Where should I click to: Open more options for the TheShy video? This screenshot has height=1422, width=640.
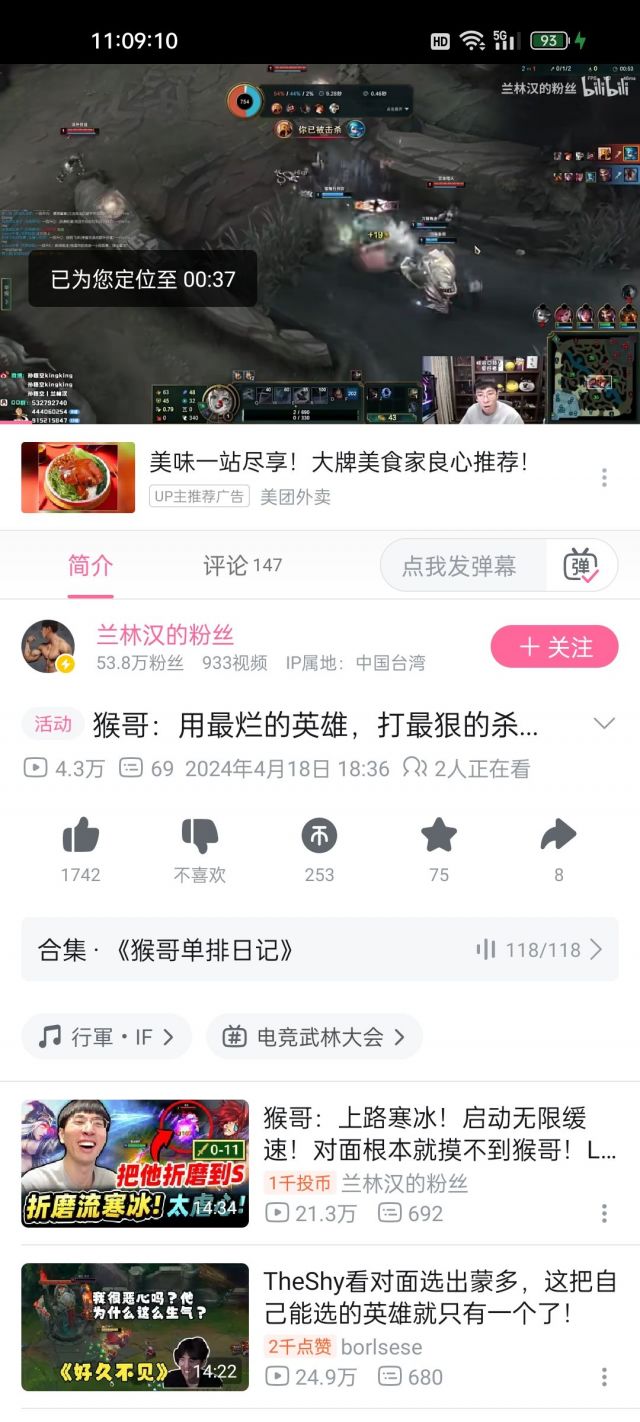(604, 1377)
